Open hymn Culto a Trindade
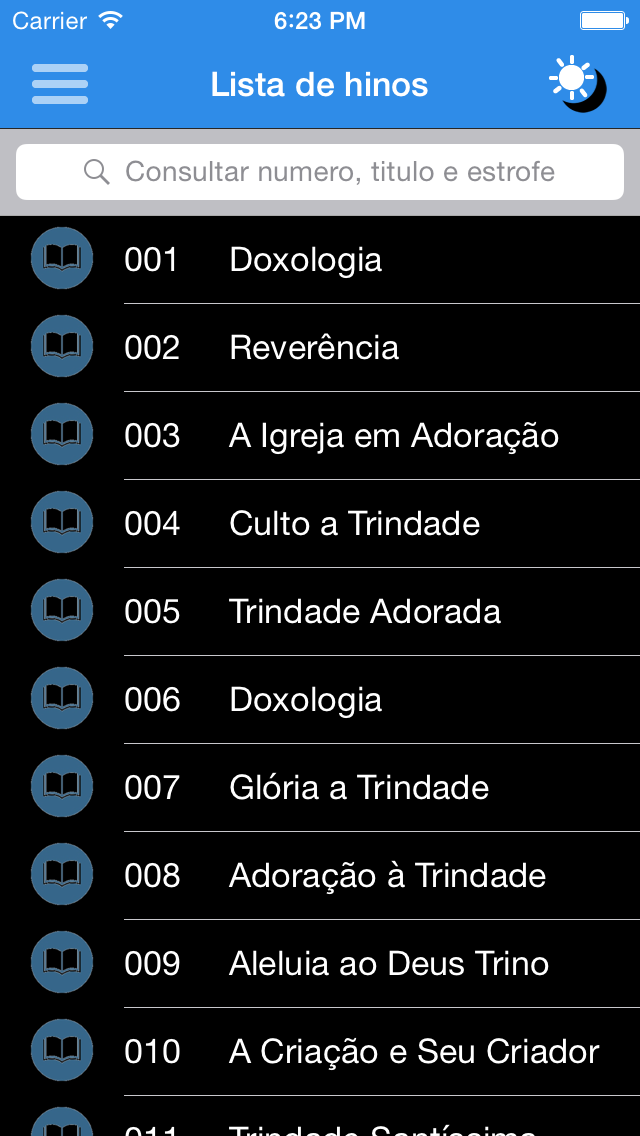The width and height of the screenshot is (640, 1136). point(320,524)
